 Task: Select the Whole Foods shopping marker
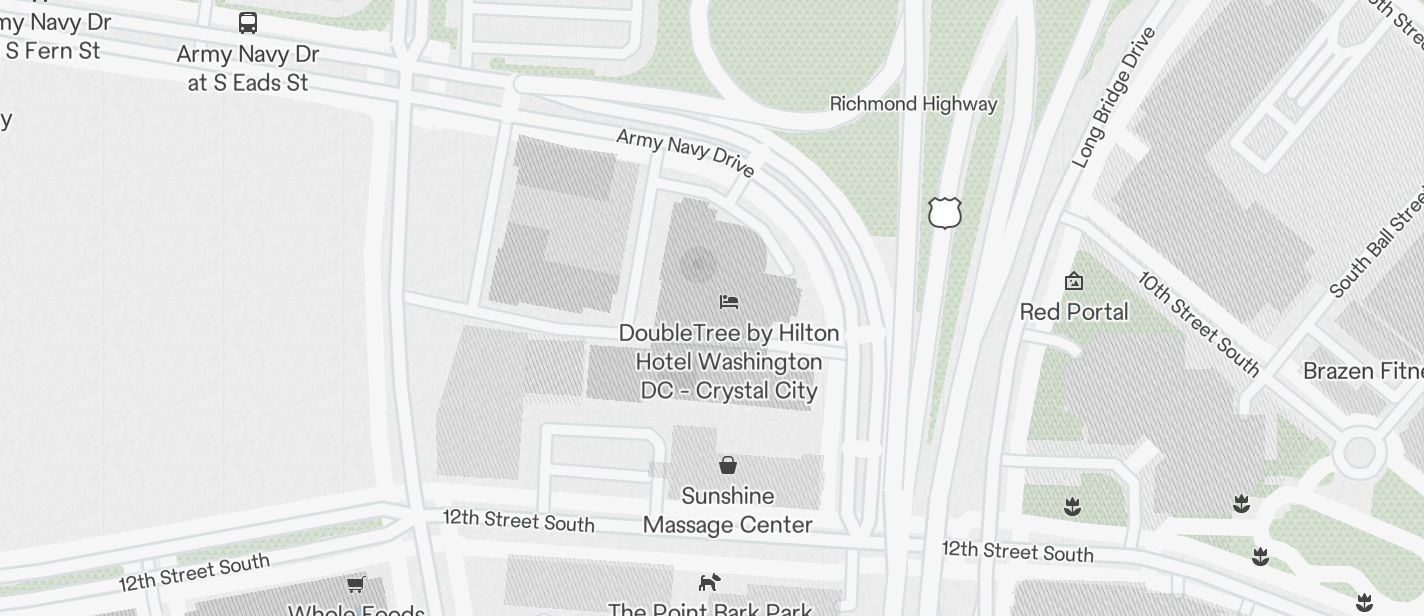pyautogui.click(x=355, y=584)
